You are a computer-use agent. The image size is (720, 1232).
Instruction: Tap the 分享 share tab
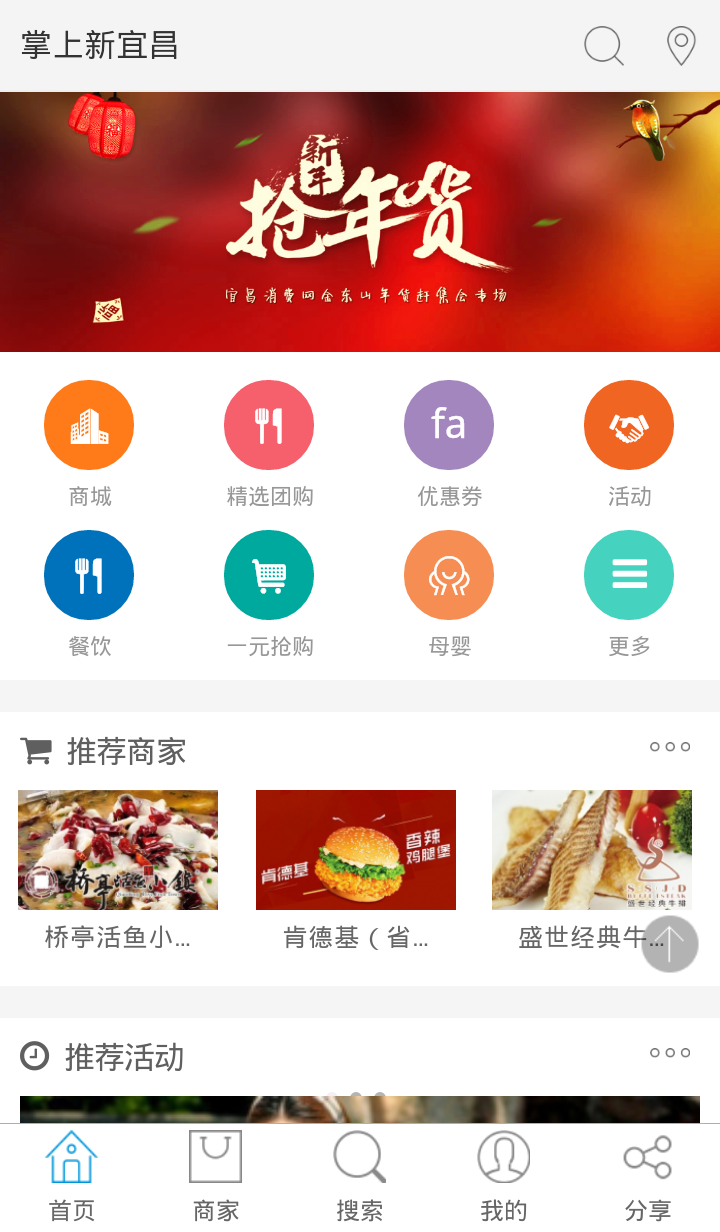[648, 1176]
